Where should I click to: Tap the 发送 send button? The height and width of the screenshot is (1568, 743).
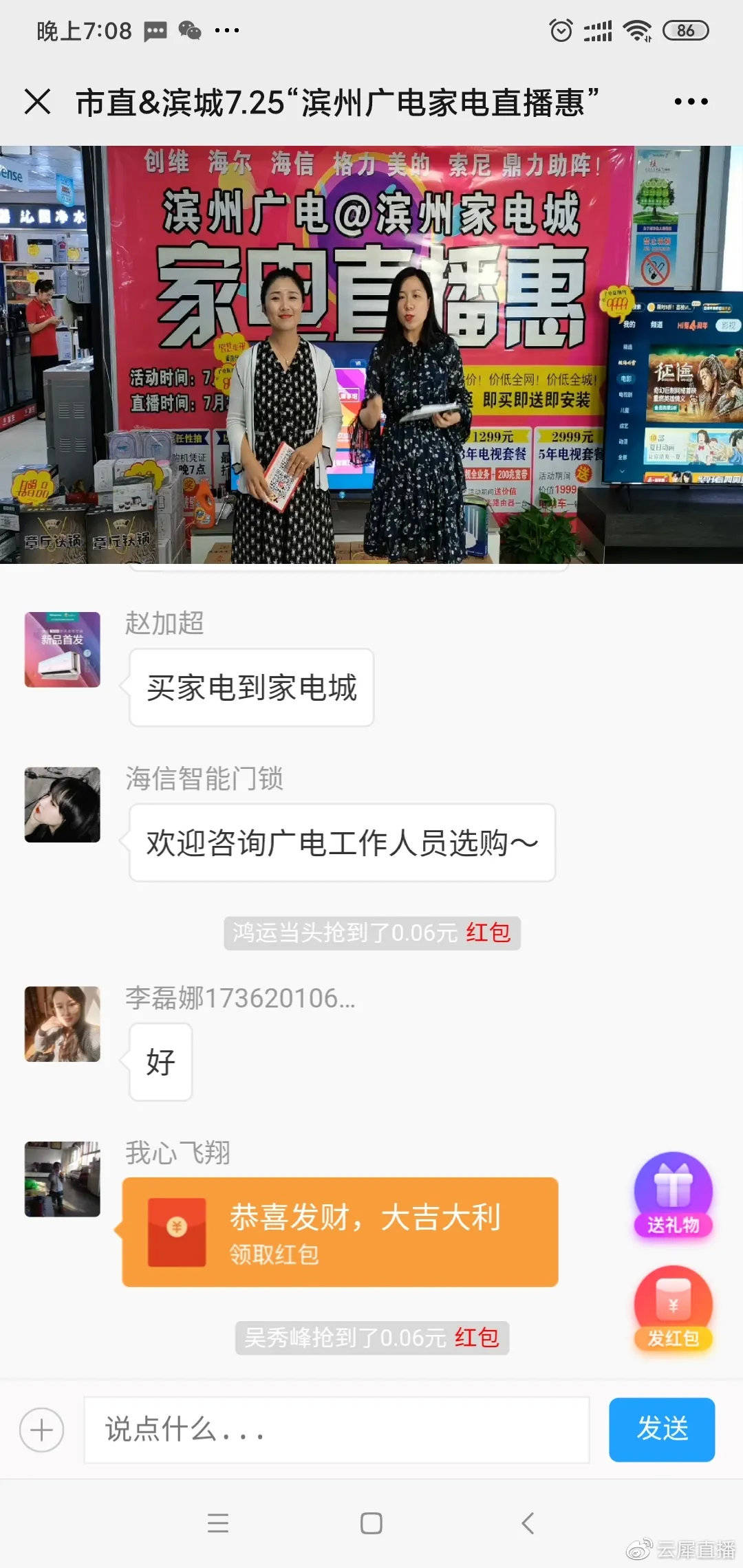(x=662, y=1429)
